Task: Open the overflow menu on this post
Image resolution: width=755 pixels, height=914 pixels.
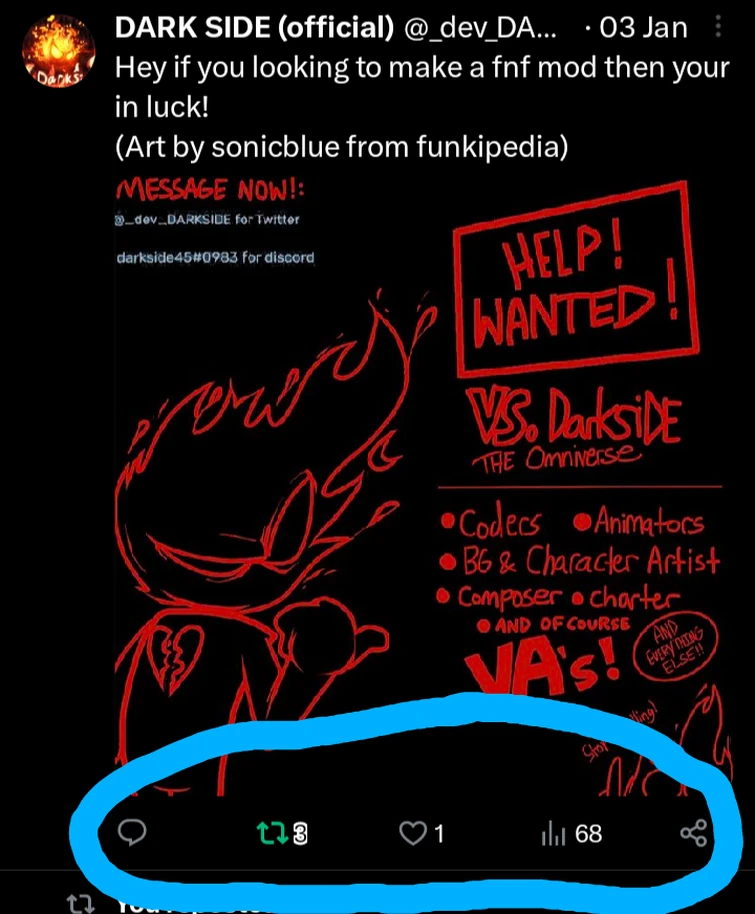Action: 720,29
